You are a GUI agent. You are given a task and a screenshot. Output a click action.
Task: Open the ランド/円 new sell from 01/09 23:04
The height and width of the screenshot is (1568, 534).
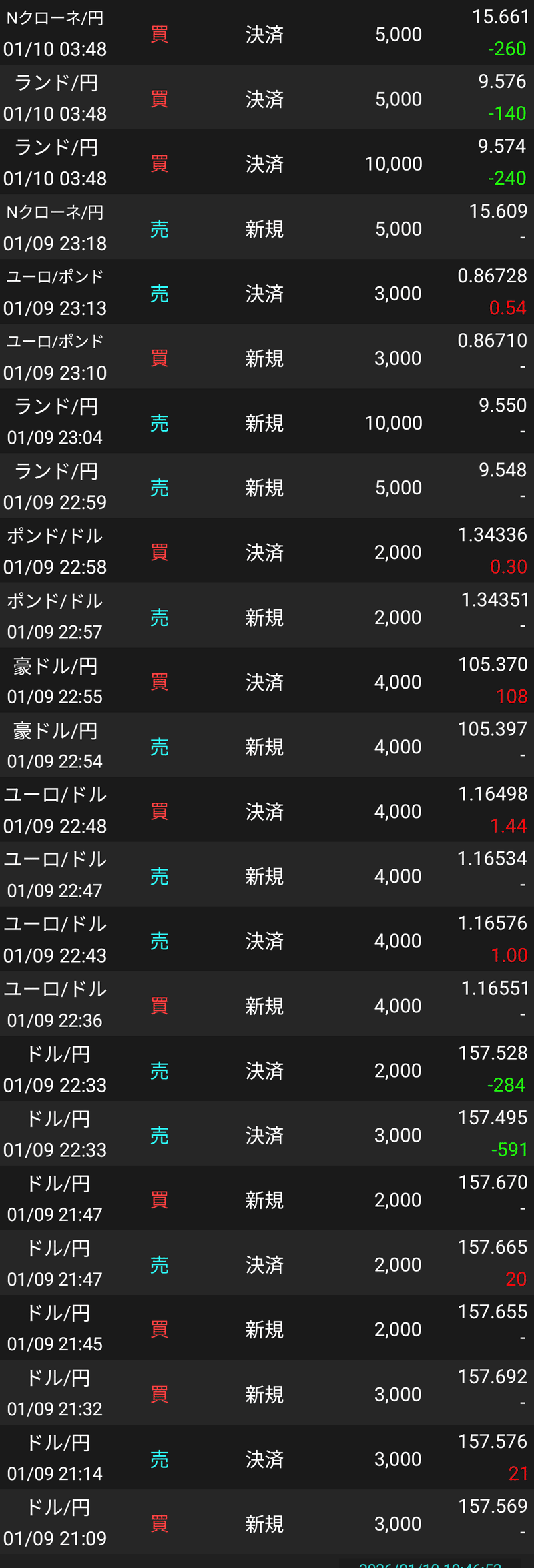(267, 422)
